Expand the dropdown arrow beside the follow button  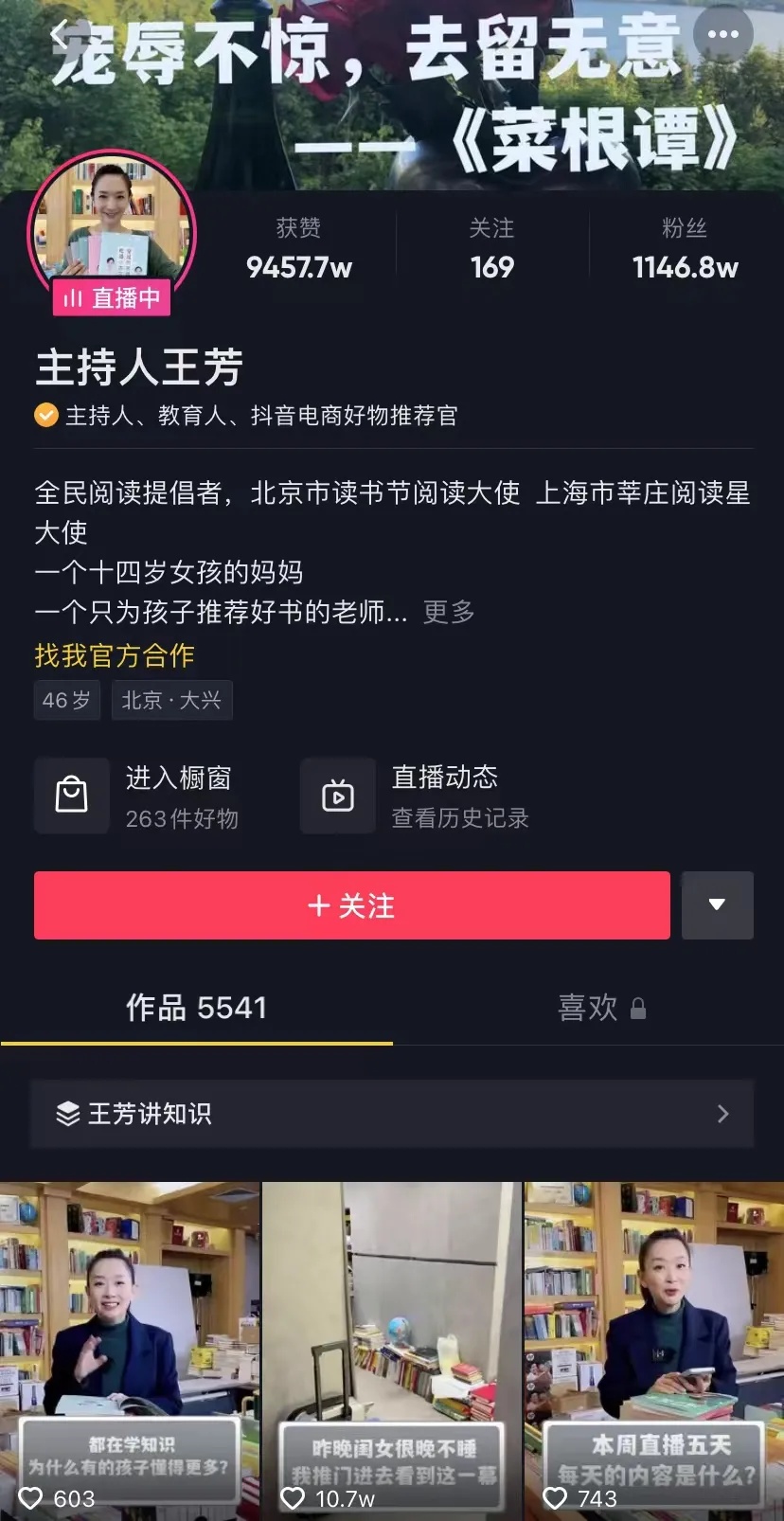click(x=717, y=905)
